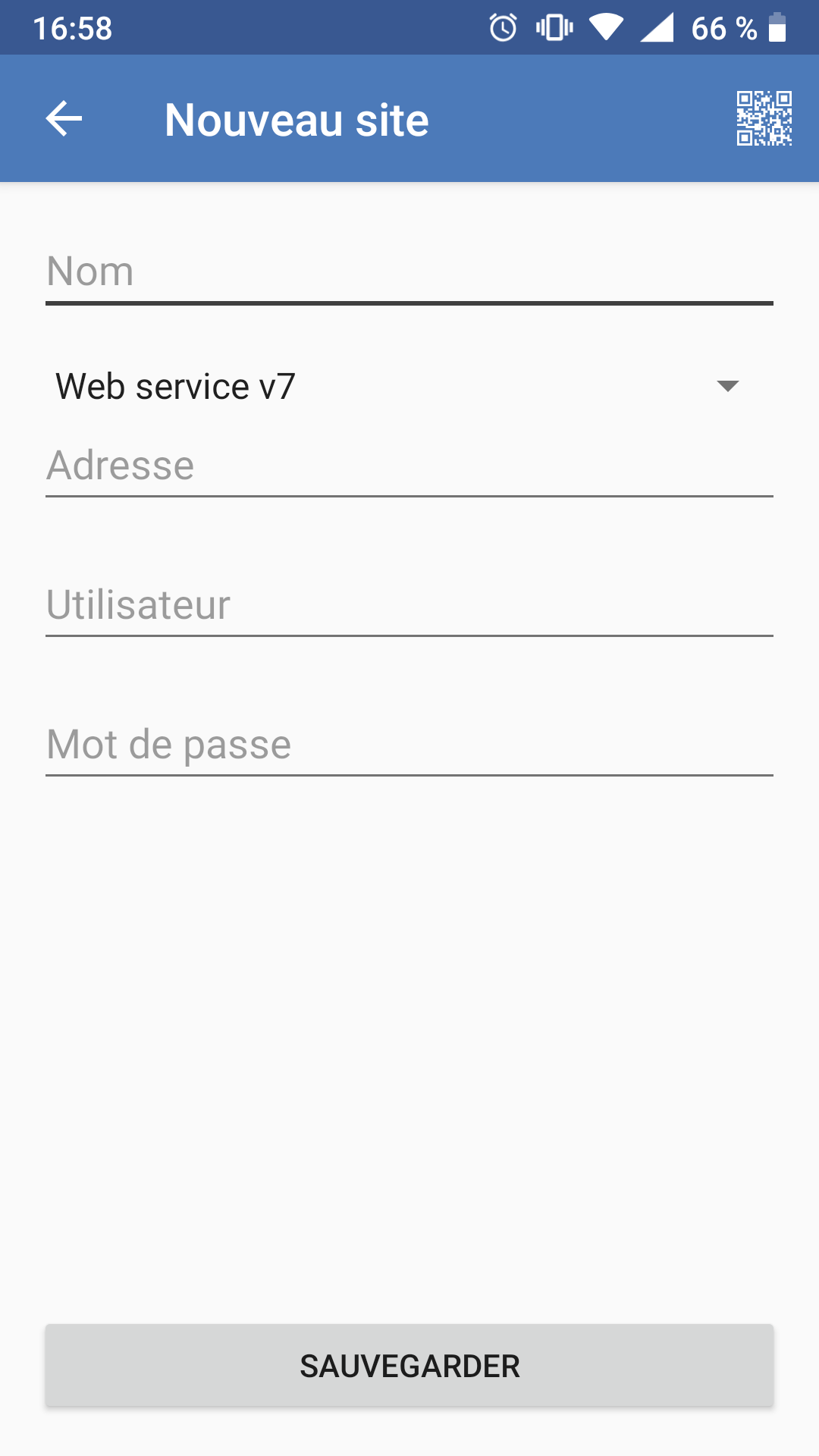Viewport: 819px width, 1456px height.
Task: Focus the Nom field
Action: tap(409, 272)
